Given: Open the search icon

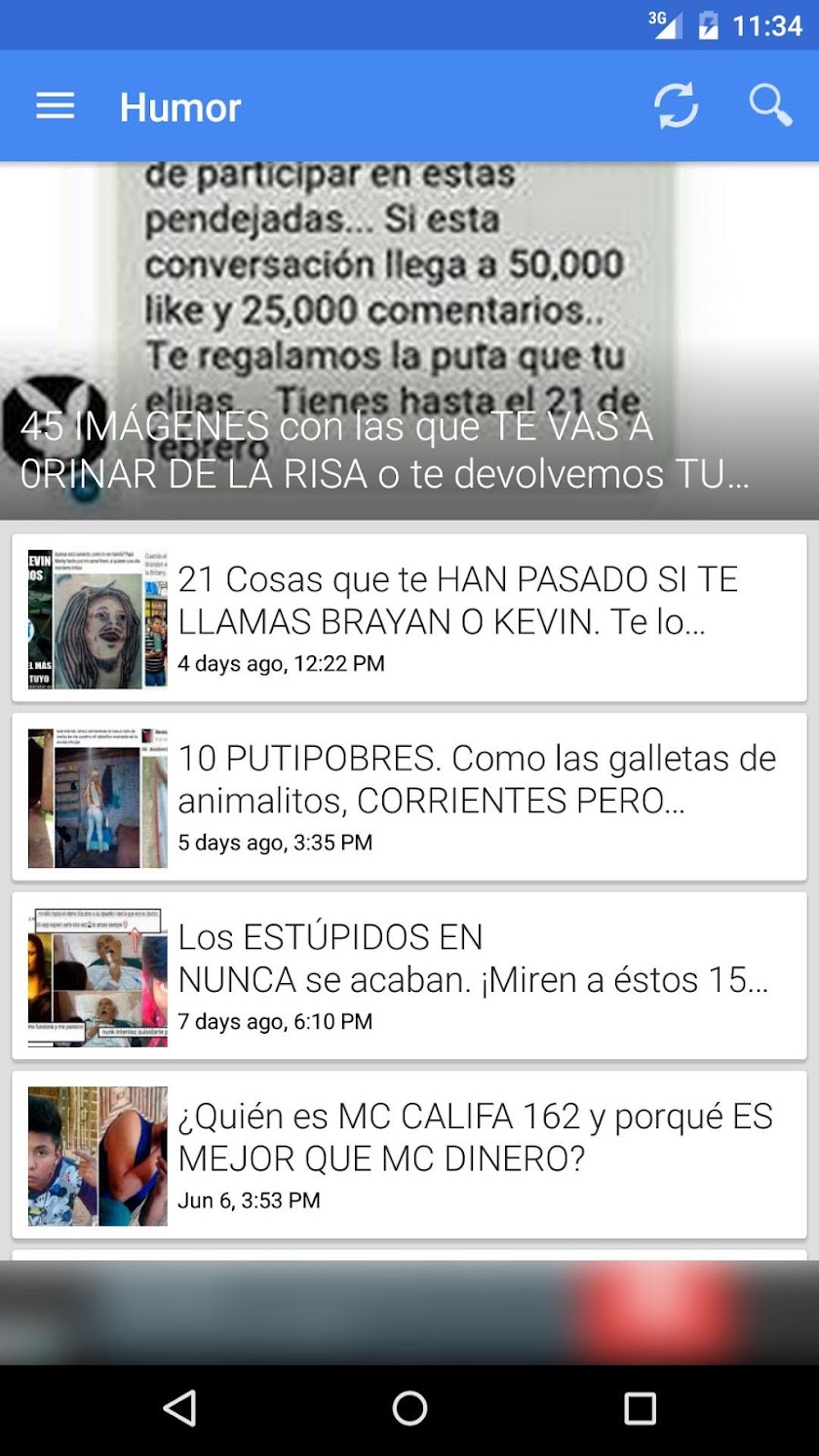Looking at the screenshot, I should pos(769,105).
